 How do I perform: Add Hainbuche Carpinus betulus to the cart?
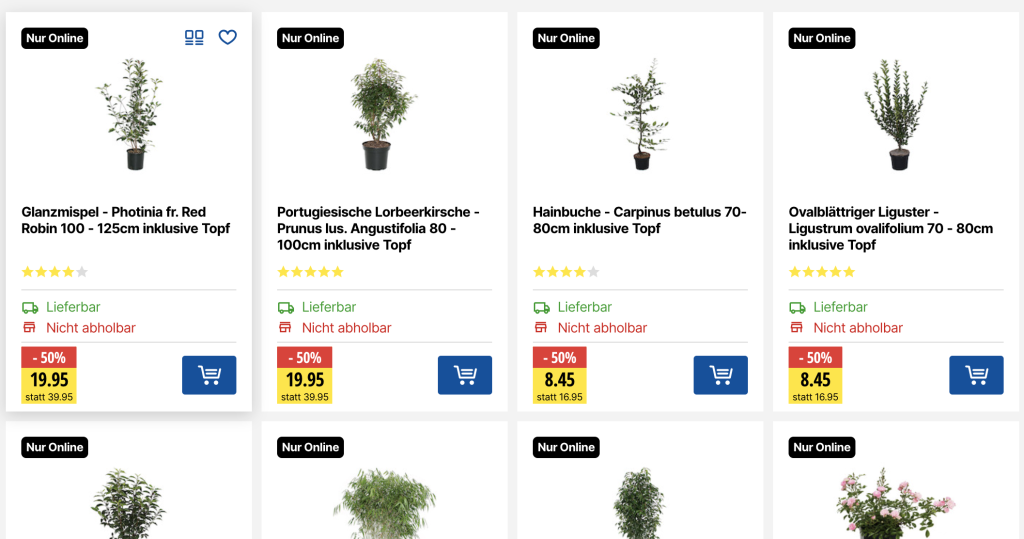(720, 375)
